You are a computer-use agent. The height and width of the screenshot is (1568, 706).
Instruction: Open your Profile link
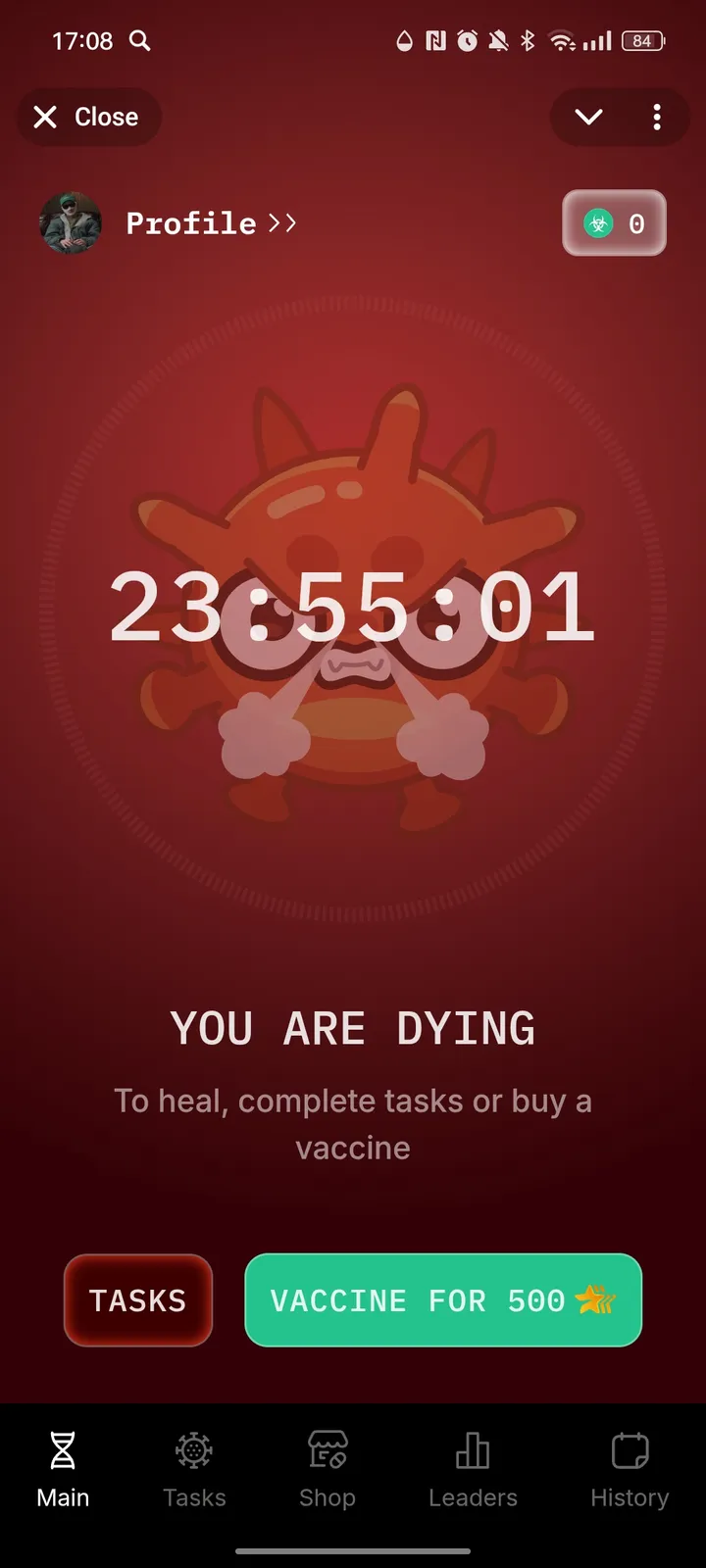(190, 223)
